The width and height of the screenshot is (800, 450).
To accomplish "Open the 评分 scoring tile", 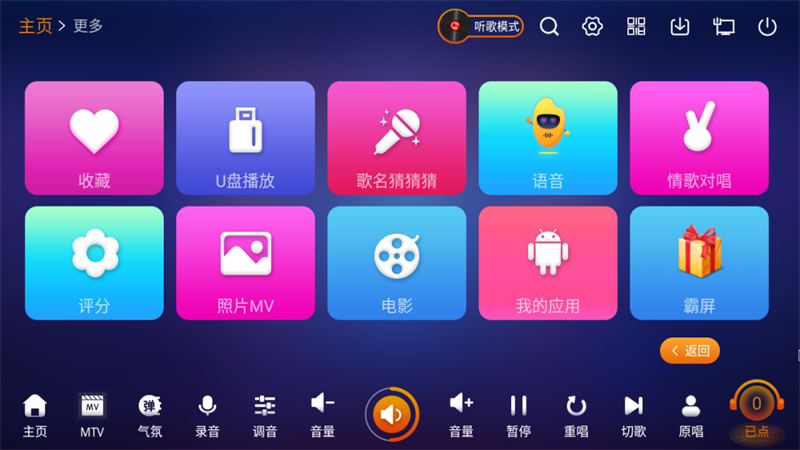I will [94, 263].
